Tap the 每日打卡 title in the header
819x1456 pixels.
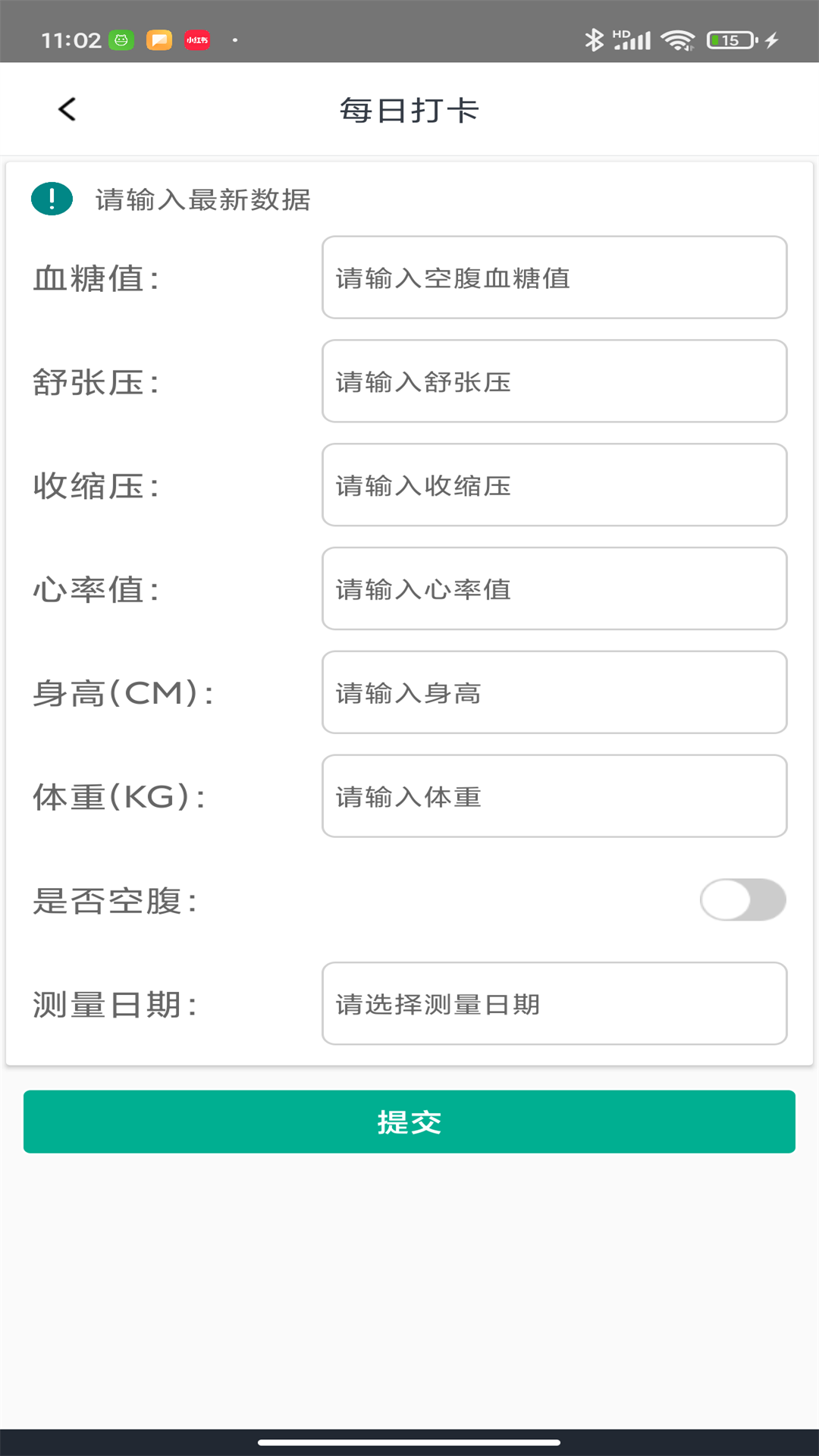409,108
